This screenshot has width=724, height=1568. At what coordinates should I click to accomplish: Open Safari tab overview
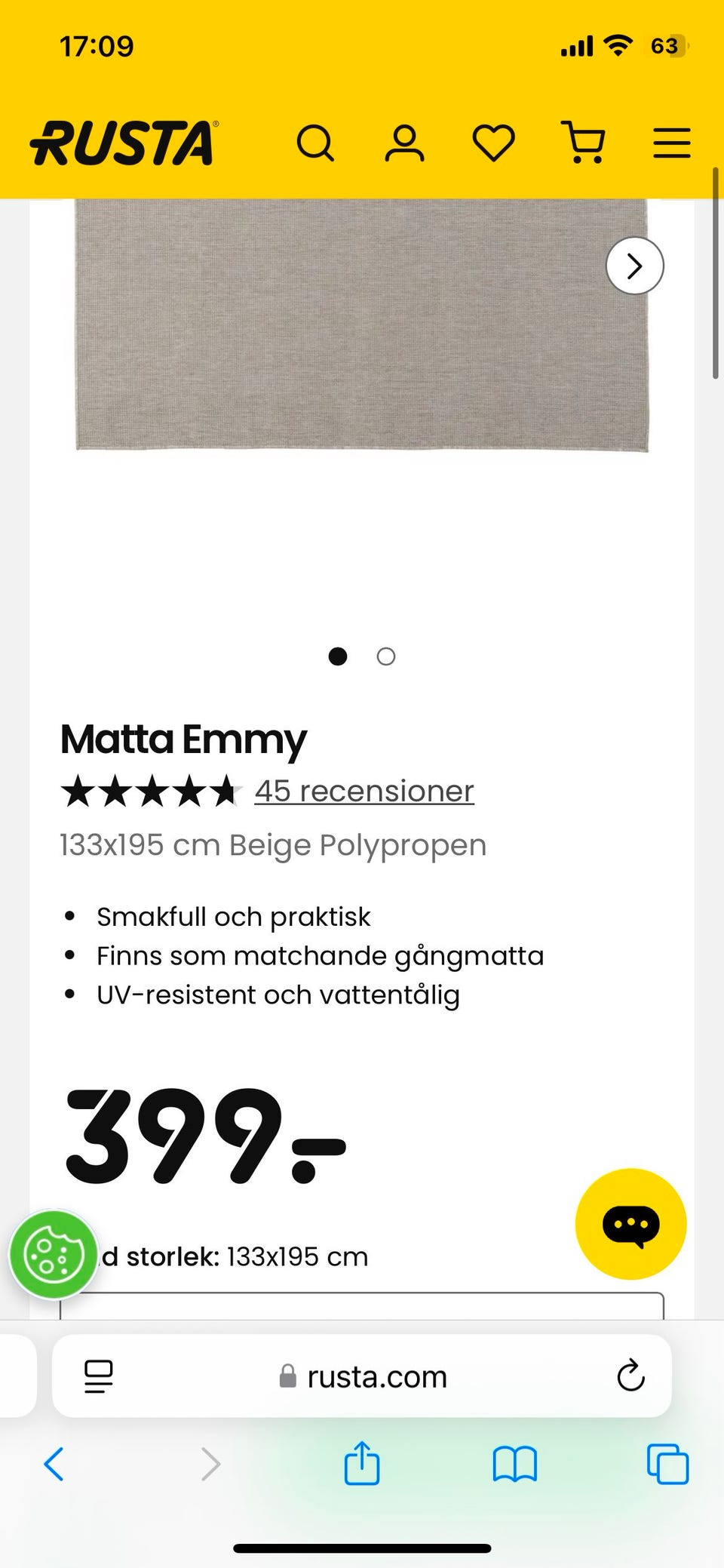667,1465
